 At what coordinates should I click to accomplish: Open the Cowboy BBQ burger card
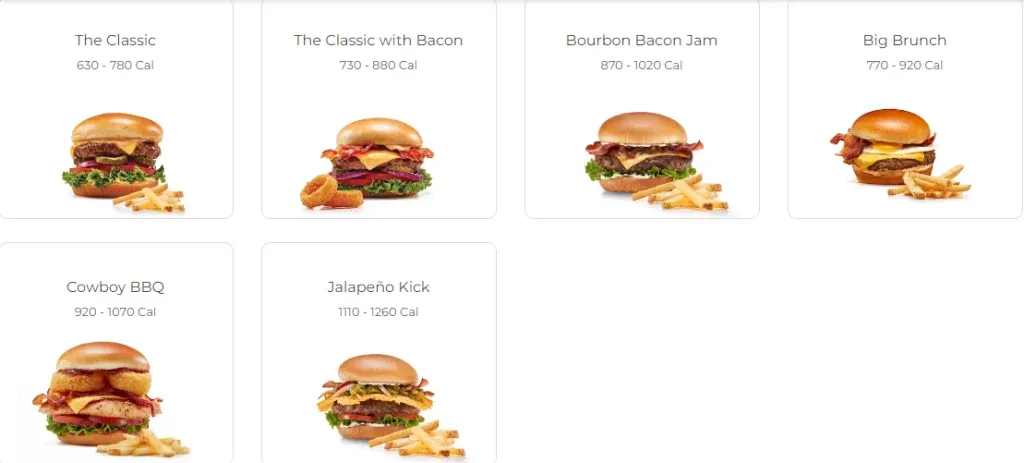point(116,355)
